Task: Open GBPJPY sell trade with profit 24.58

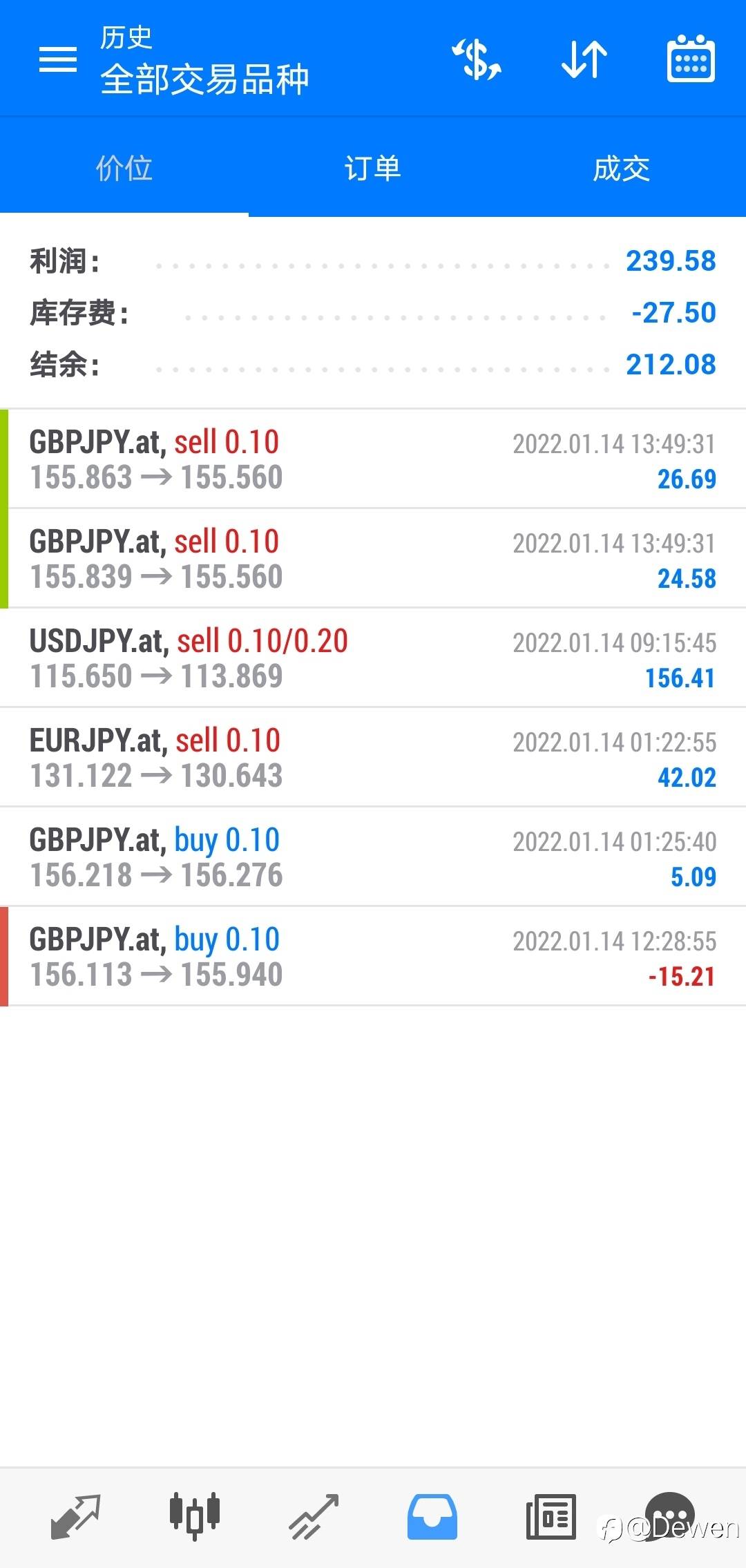Action: tap(373, 559)
